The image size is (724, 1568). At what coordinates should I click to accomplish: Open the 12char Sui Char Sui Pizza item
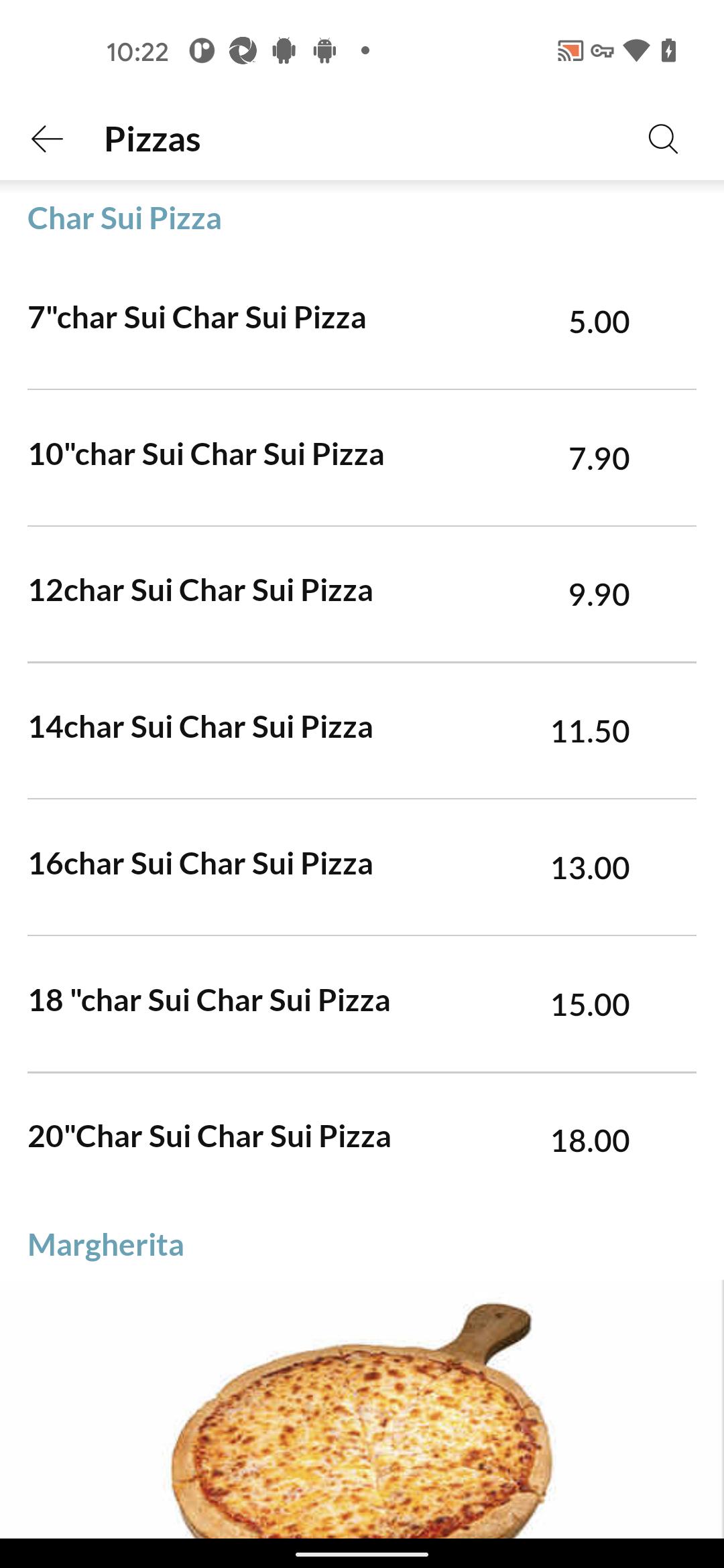click(x=362, y=594)
